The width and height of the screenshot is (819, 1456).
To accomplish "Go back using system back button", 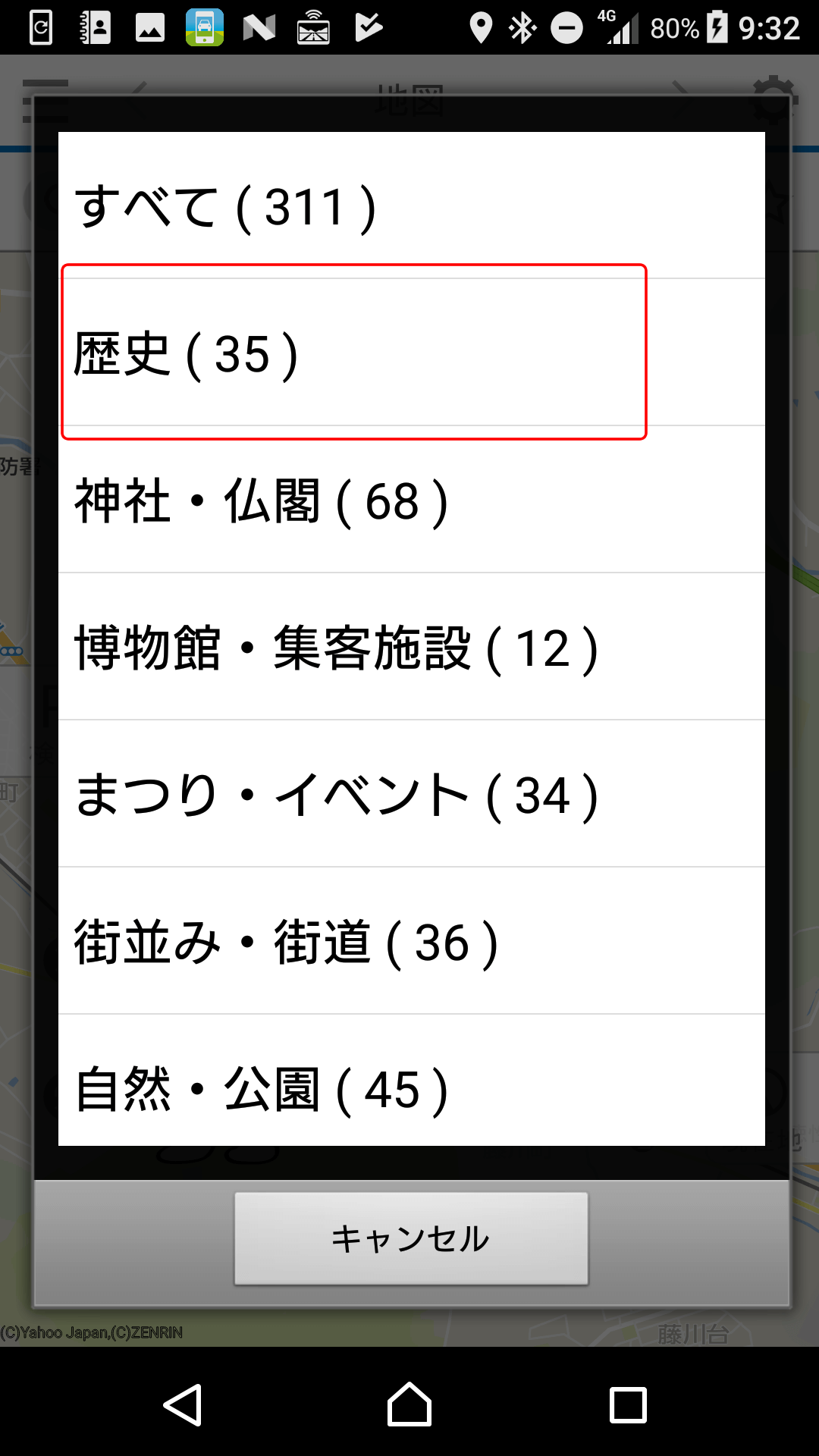I will tap(183, 1405).
